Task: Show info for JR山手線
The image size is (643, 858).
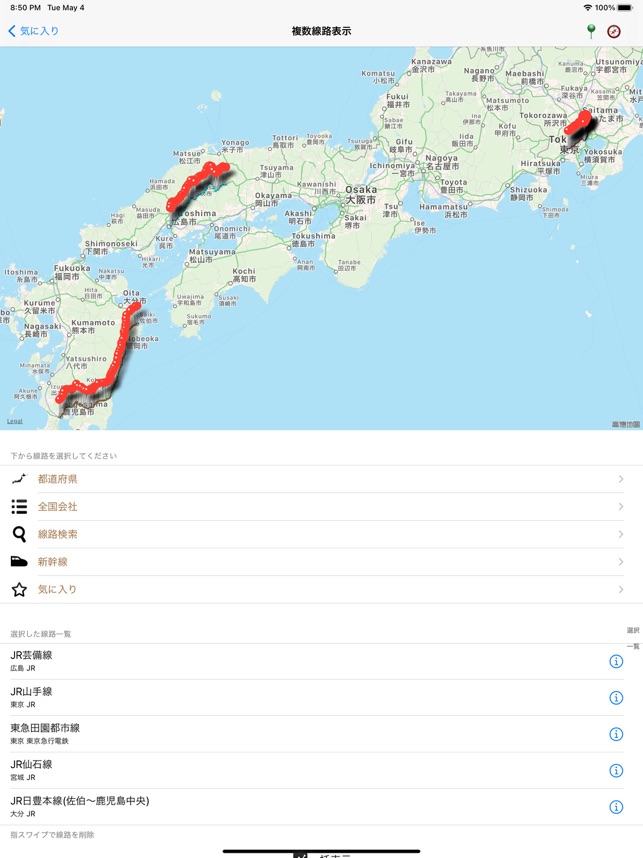Action: coord(616,698)
